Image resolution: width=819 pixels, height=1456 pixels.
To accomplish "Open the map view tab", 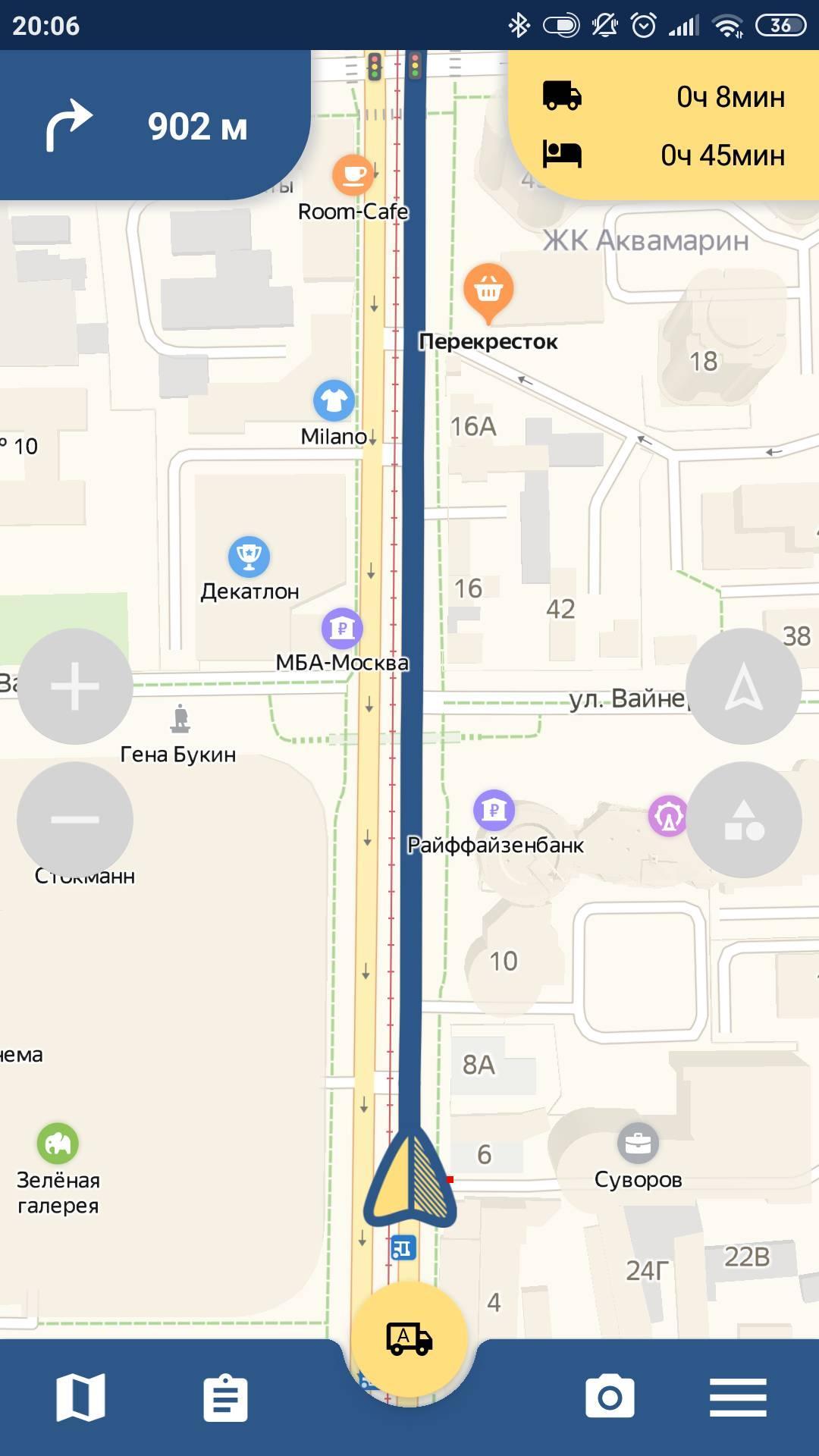I will [80, 1397].
